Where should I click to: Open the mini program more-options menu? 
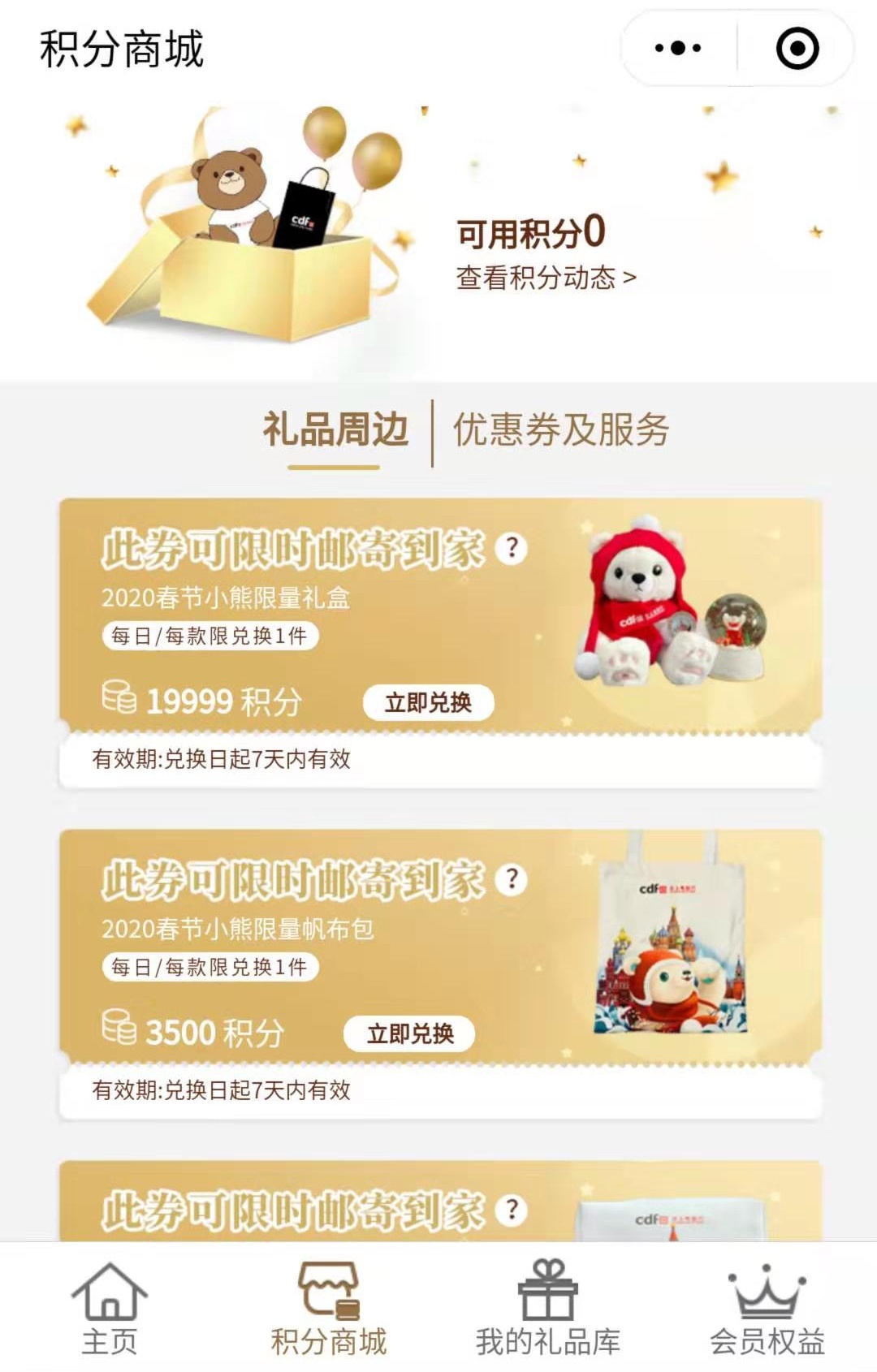(x=678, y=49)
